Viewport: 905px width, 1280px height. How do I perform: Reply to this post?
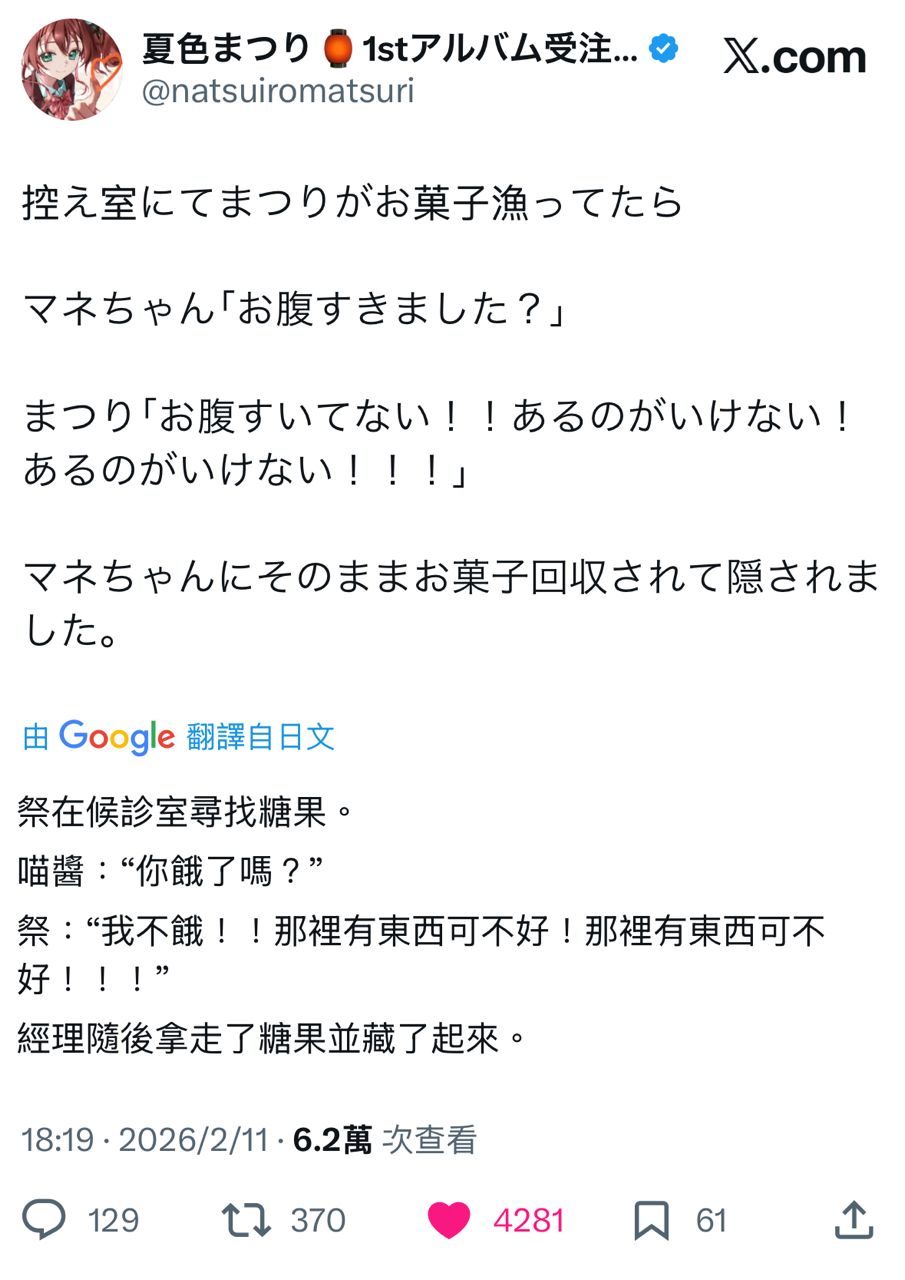[x=45, y=1220]
